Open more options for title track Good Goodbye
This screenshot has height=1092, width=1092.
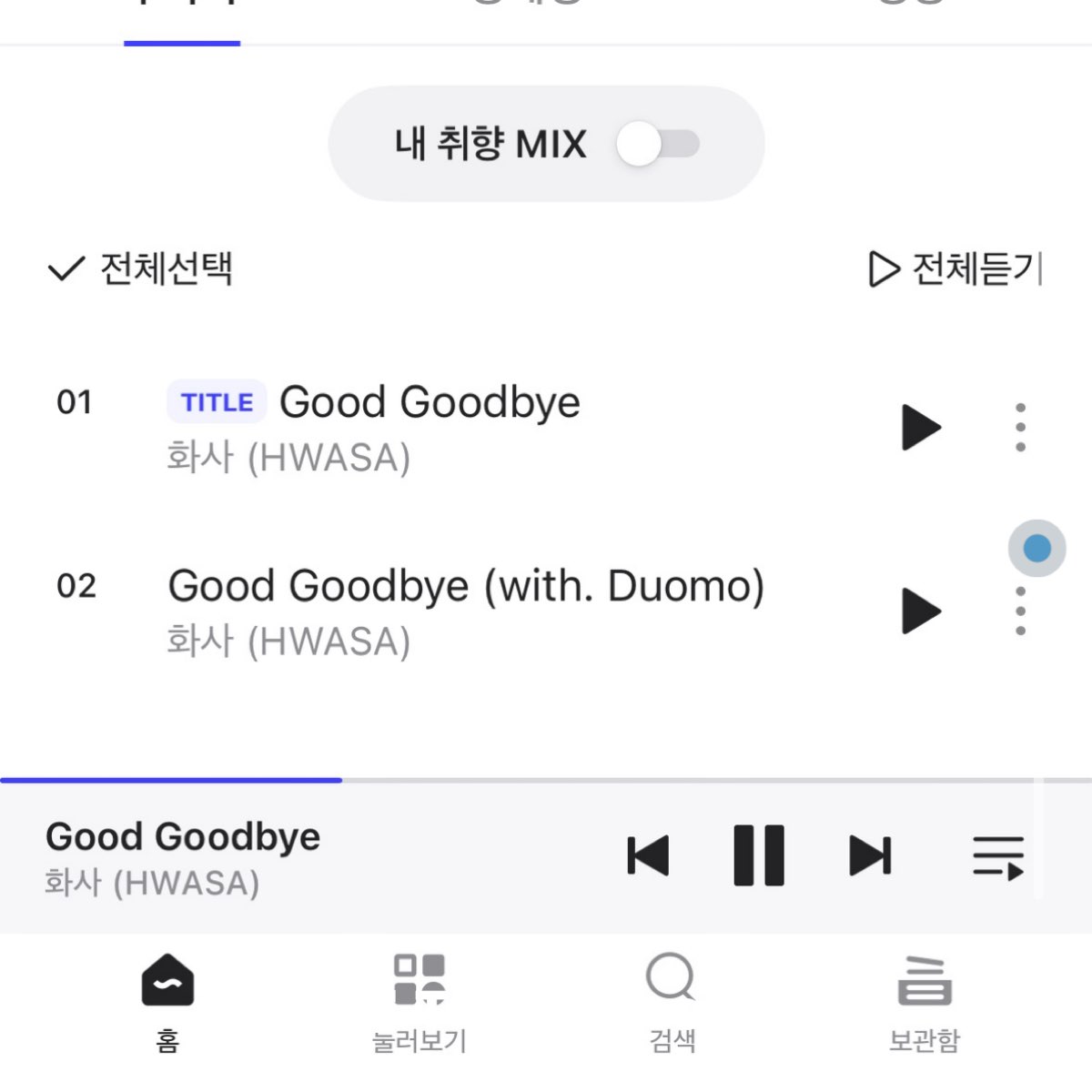pos(1020,427)
